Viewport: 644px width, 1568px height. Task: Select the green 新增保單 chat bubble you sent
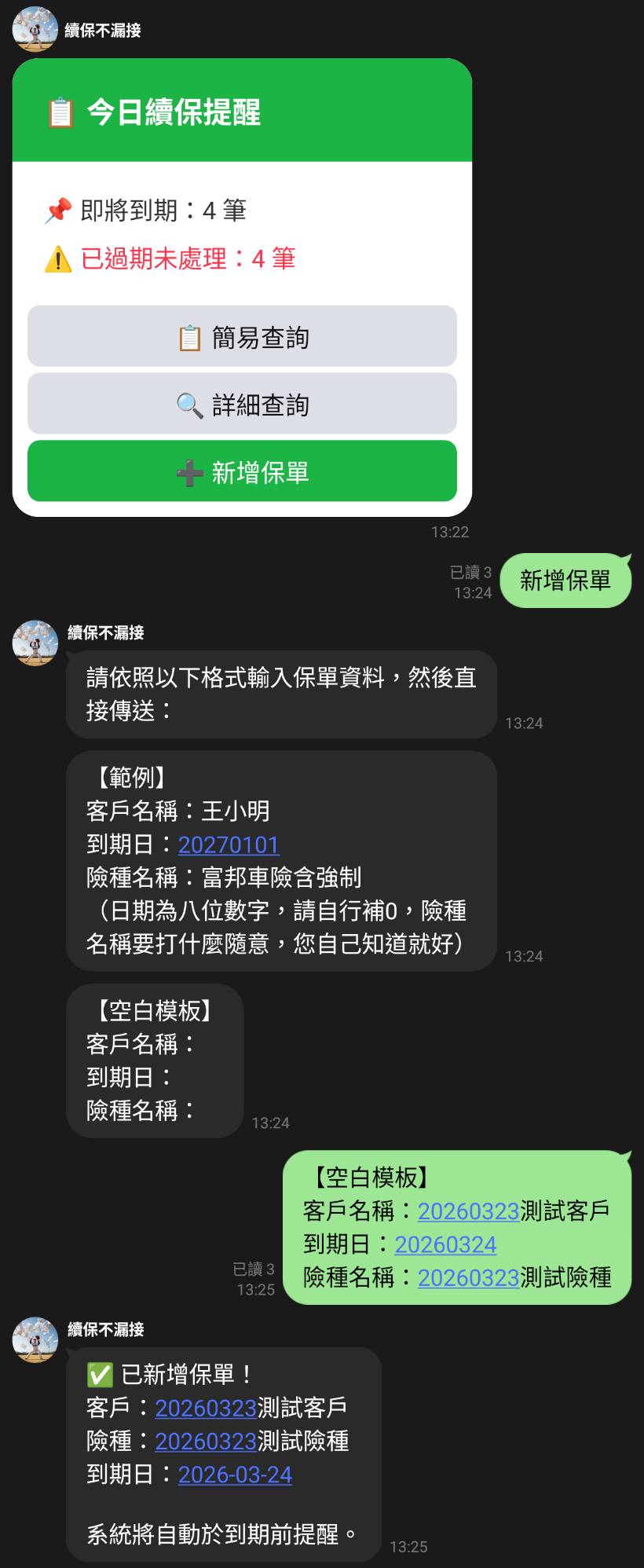pos(564,580)
